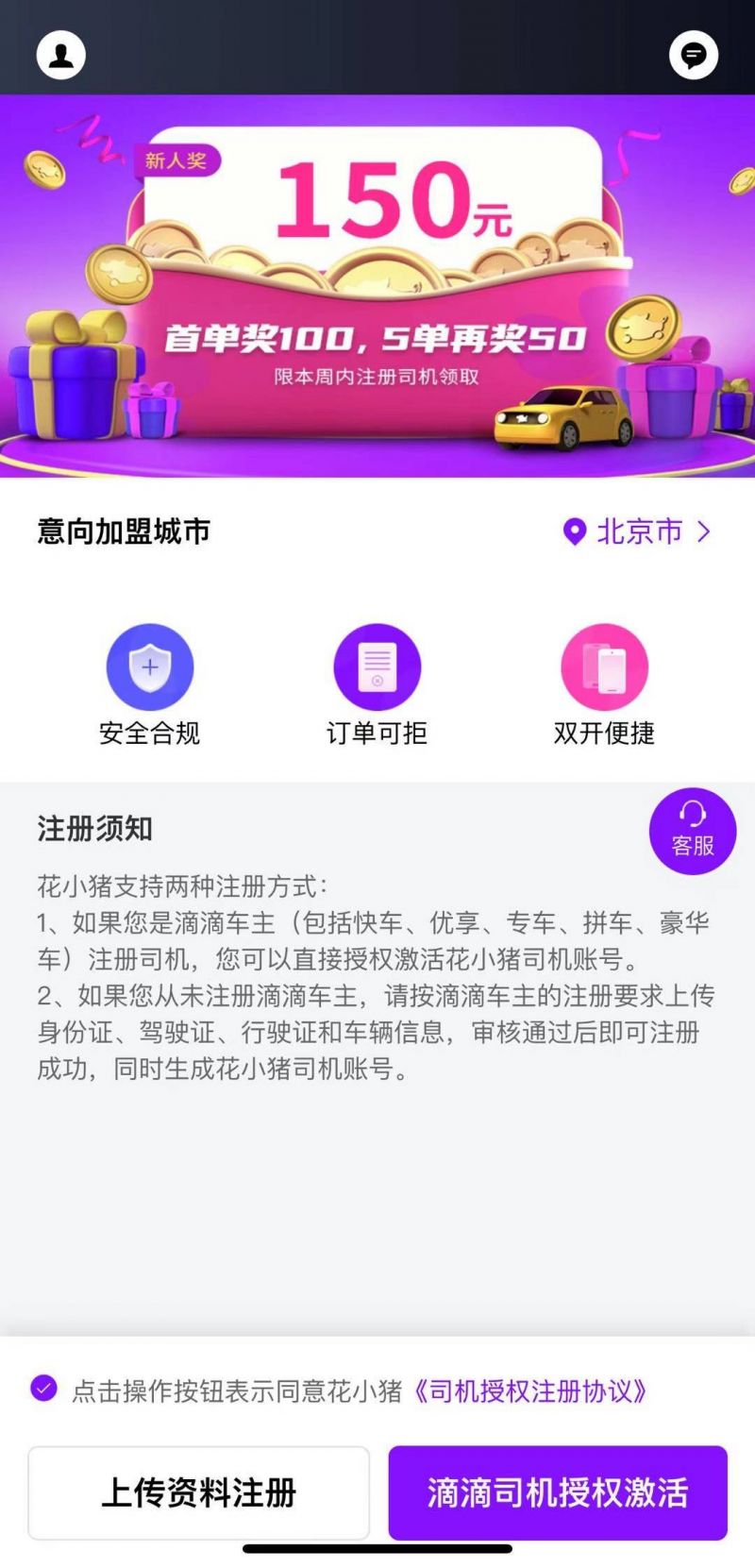Open the 客服 customer service icon
Image resolution: width=755 pixels, height=1568 pixels.
tap(692, 830)
